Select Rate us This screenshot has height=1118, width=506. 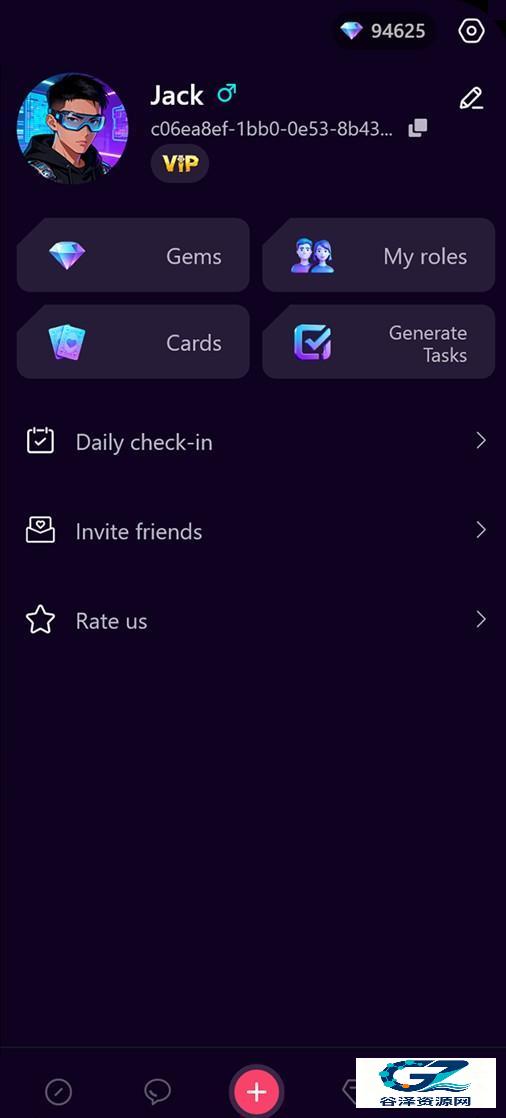click(253, 620)
